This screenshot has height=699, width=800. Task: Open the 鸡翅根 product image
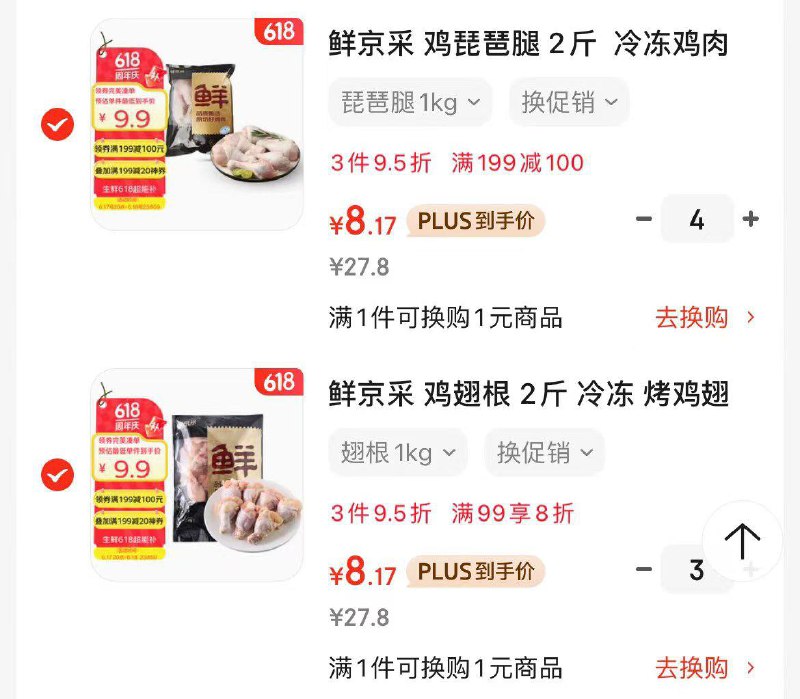[x=196, y=475]
